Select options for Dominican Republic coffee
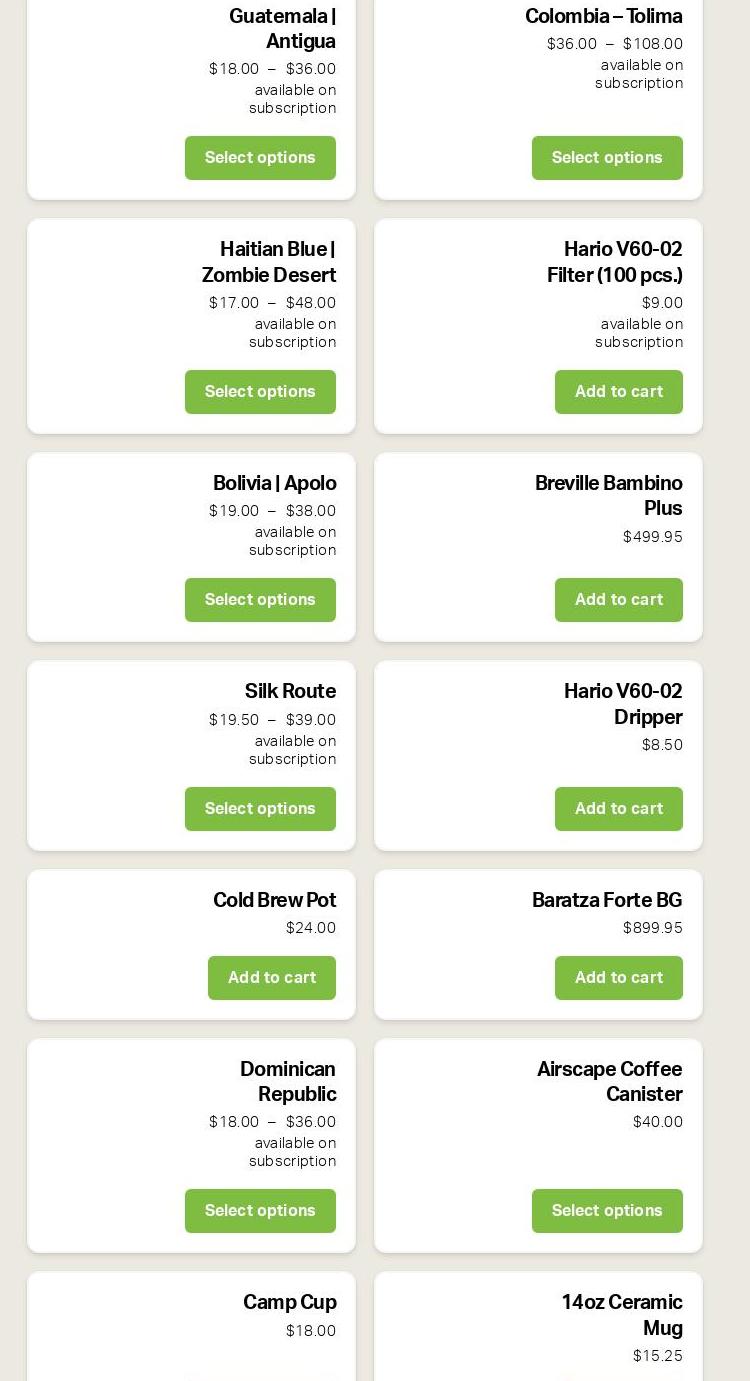 [260, 1211]
